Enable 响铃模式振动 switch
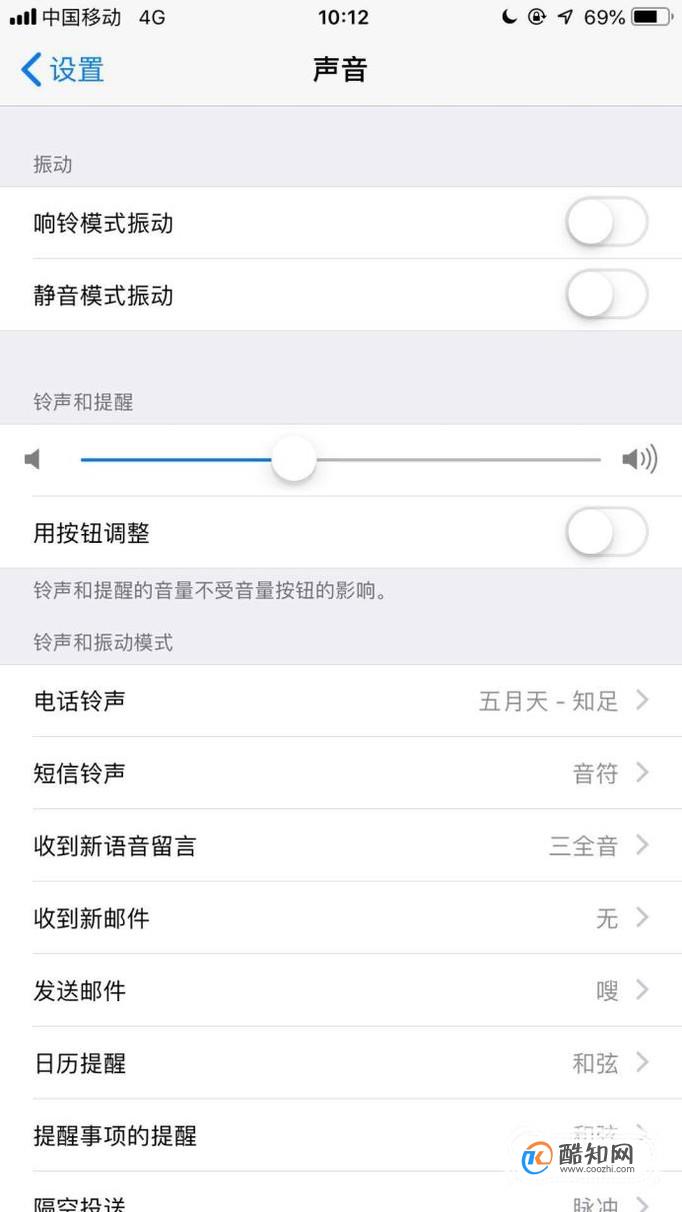 [x=607, y=223]
